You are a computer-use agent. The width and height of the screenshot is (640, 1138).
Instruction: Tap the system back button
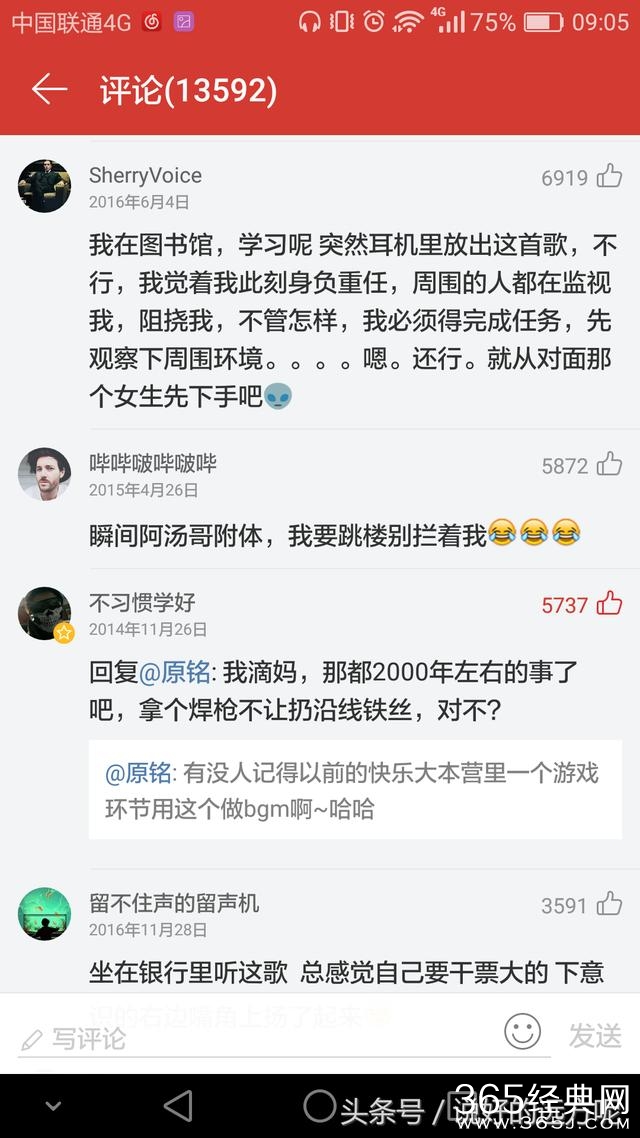click(x=178, y=1106)
